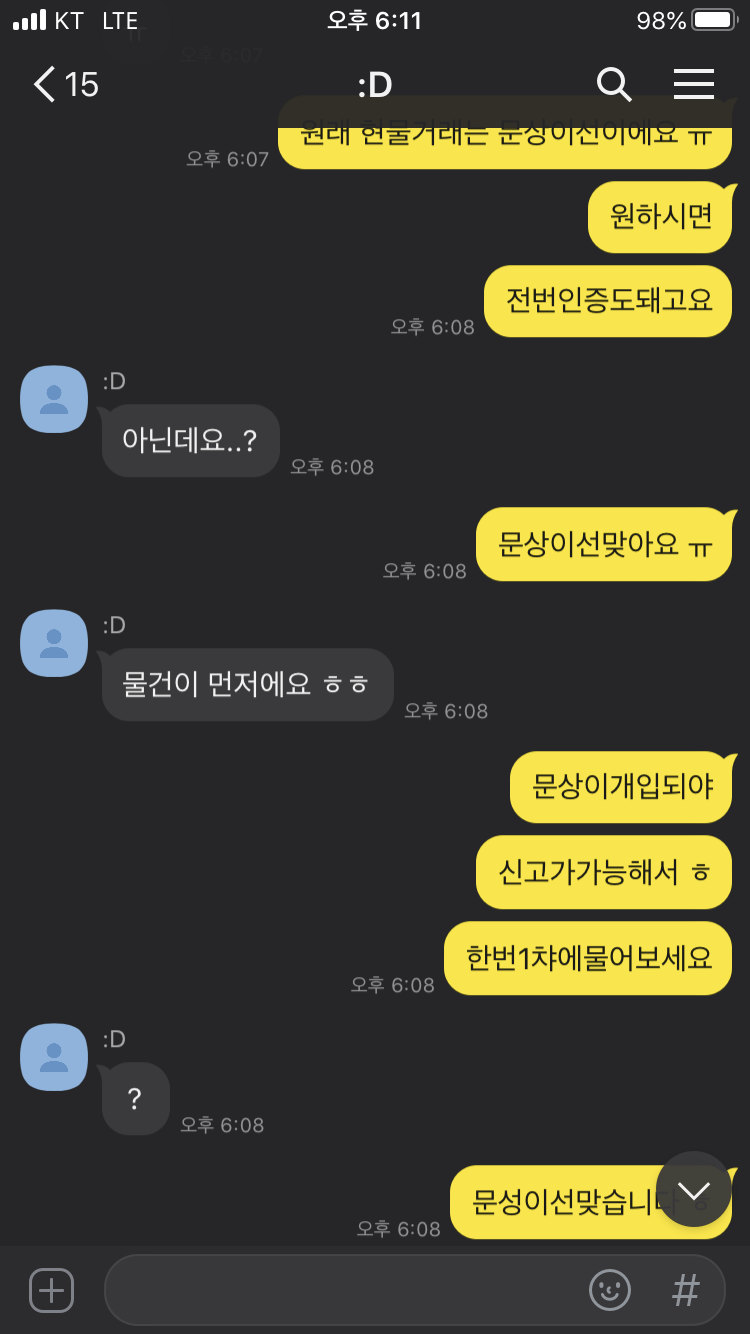Search within this conversation

613,85
